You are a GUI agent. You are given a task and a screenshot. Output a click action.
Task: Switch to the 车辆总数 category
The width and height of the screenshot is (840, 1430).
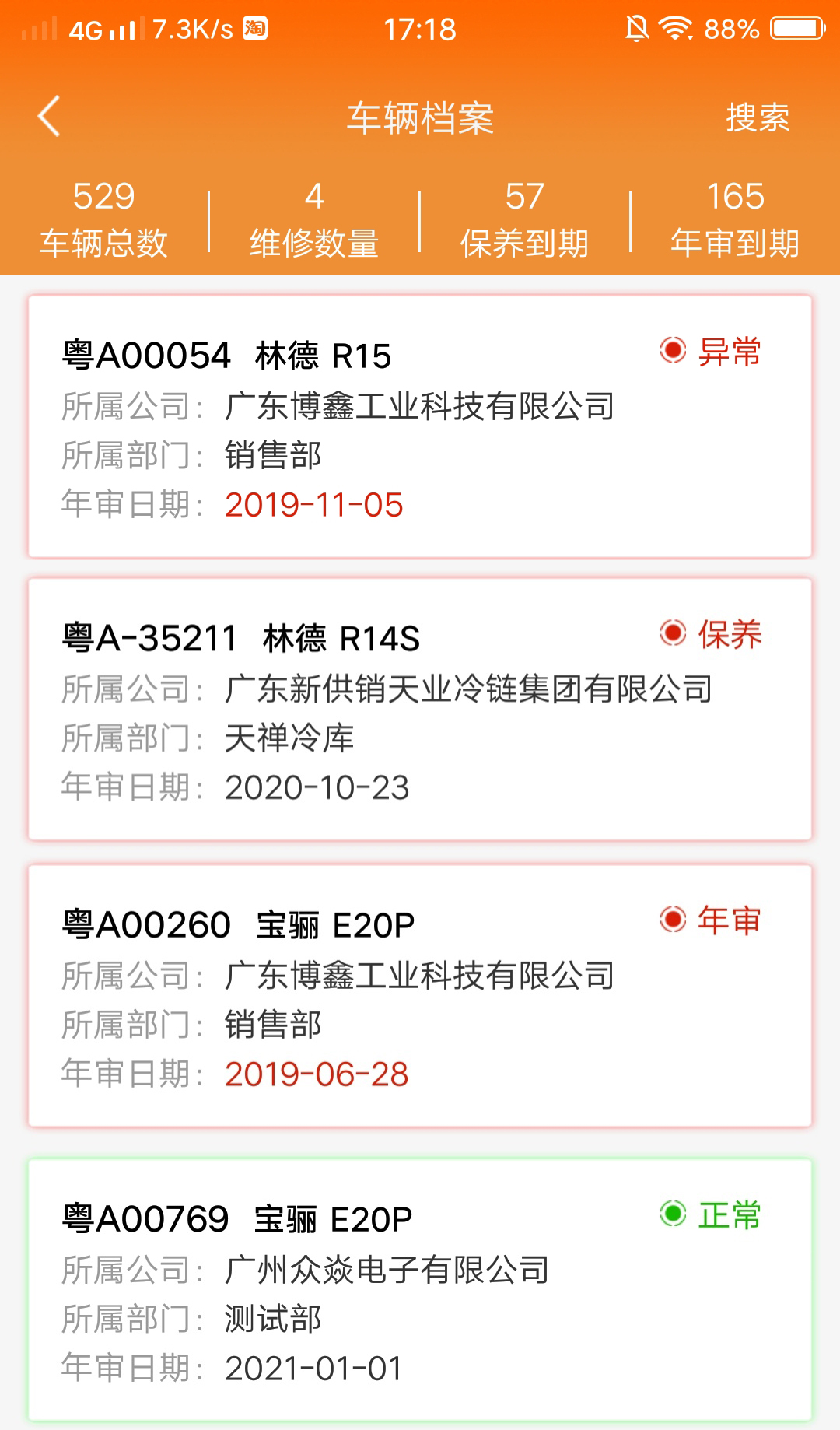[x=104, y=219]
